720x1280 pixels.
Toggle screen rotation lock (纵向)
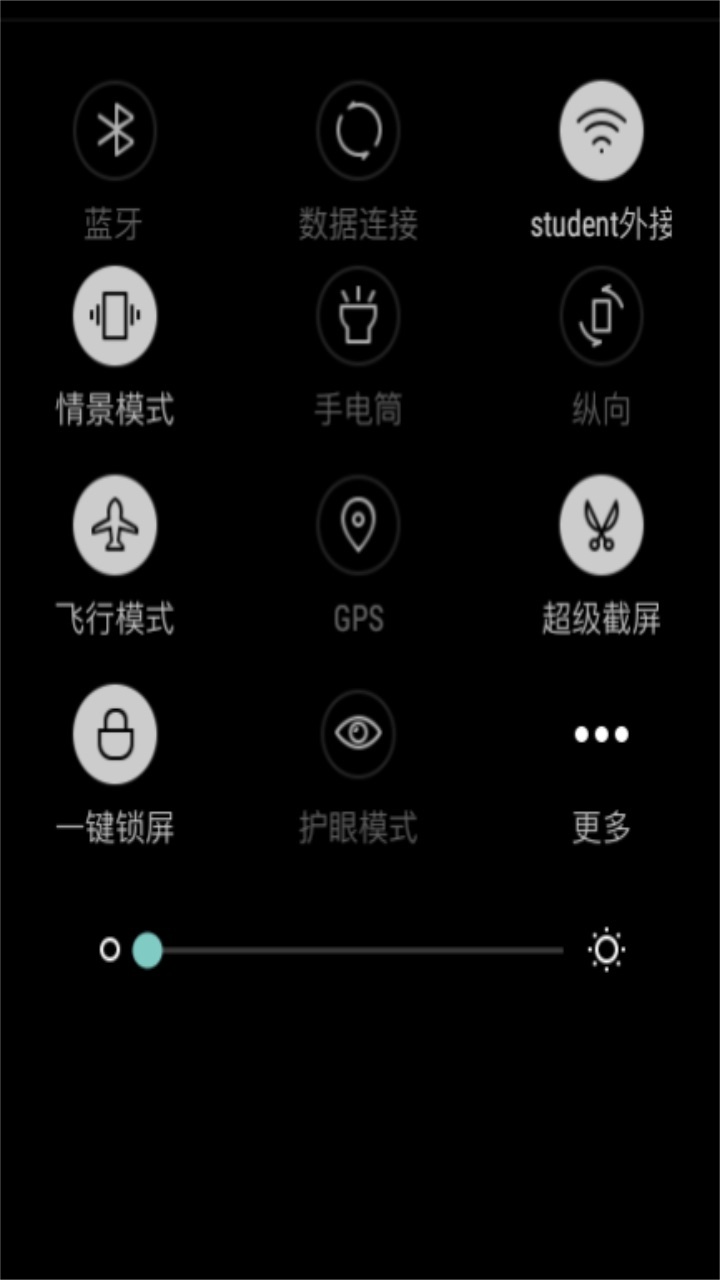pyautogui.click(x=600, y=315)
